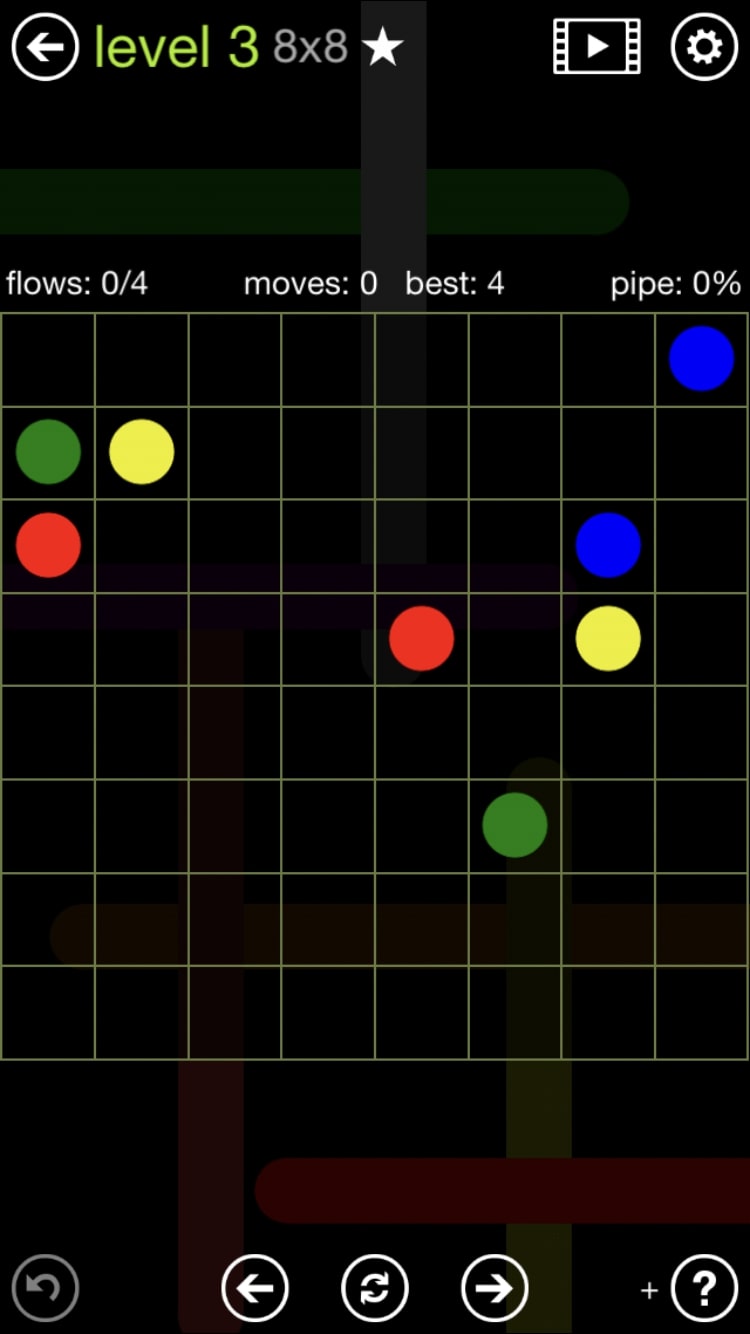Advance to the next level

pos(495,1288)
